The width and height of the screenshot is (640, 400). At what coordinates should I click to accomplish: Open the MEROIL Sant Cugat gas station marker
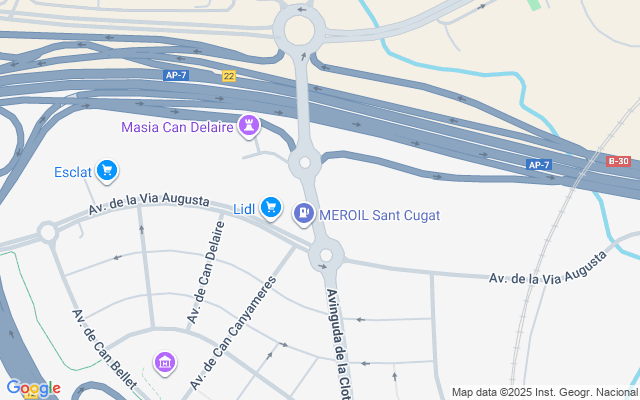click(303, 213)
